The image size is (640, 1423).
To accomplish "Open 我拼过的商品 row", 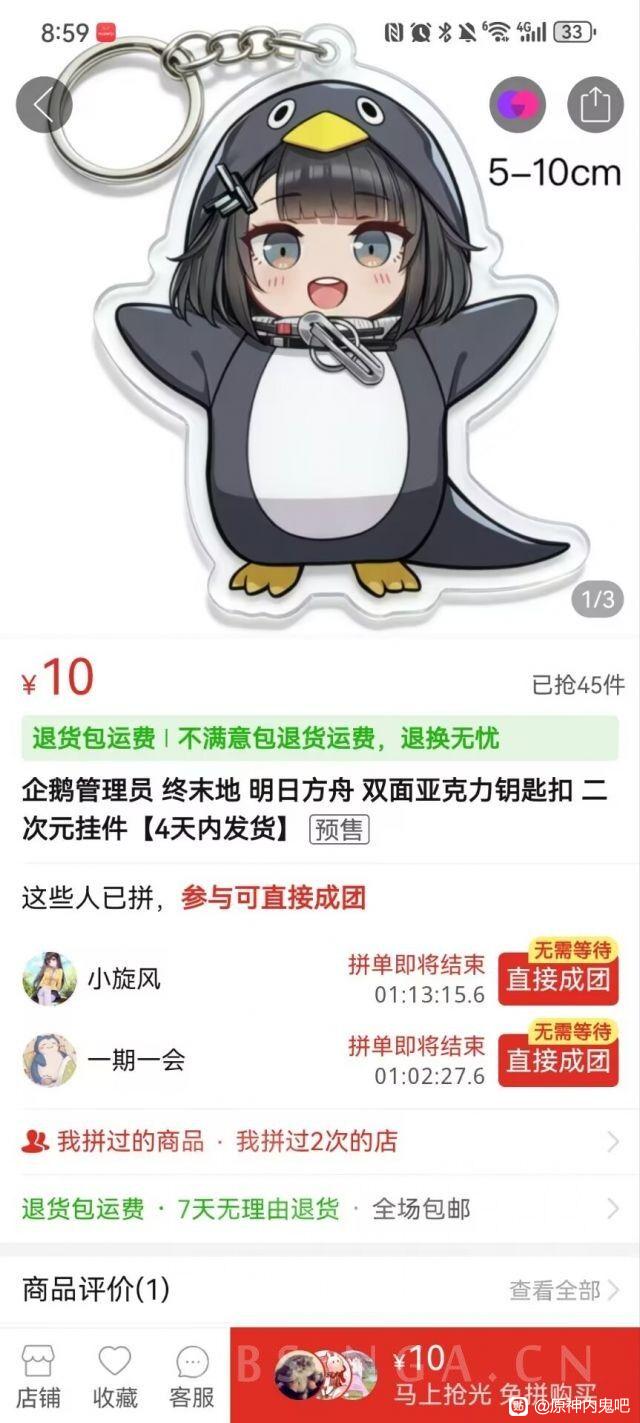I will [x=320, y=1141].
